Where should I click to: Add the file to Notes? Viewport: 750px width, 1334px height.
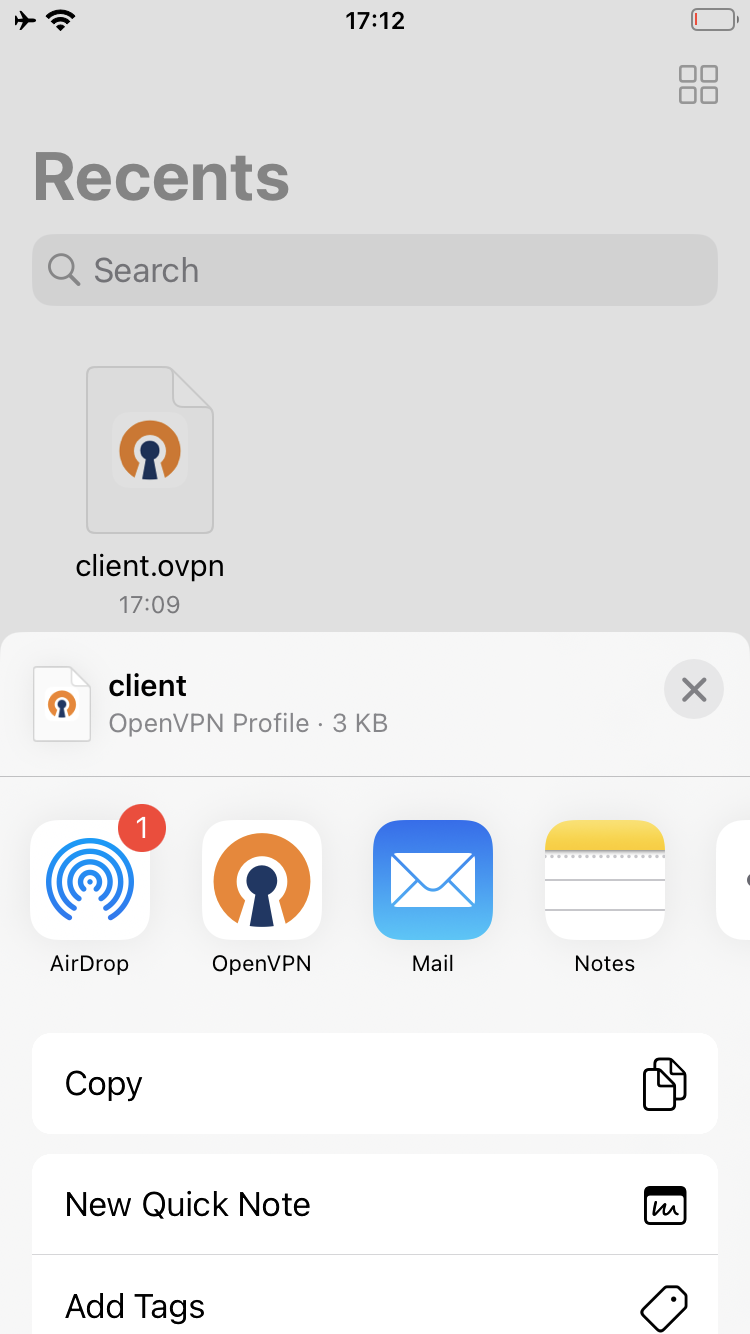(x=604, y=880)
